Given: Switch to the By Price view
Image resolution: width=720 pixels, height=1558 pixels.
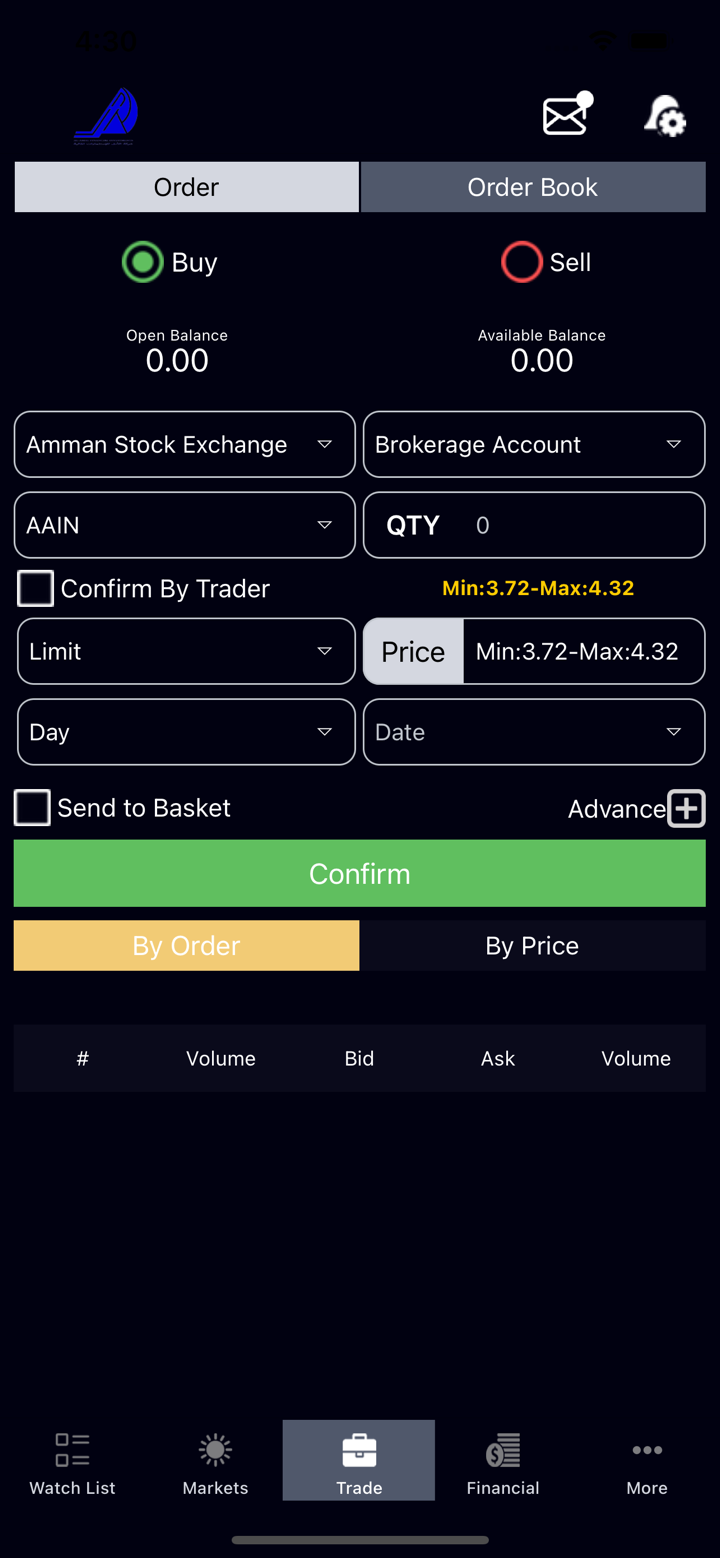Looking at the screenshot, I should [532, 945].
